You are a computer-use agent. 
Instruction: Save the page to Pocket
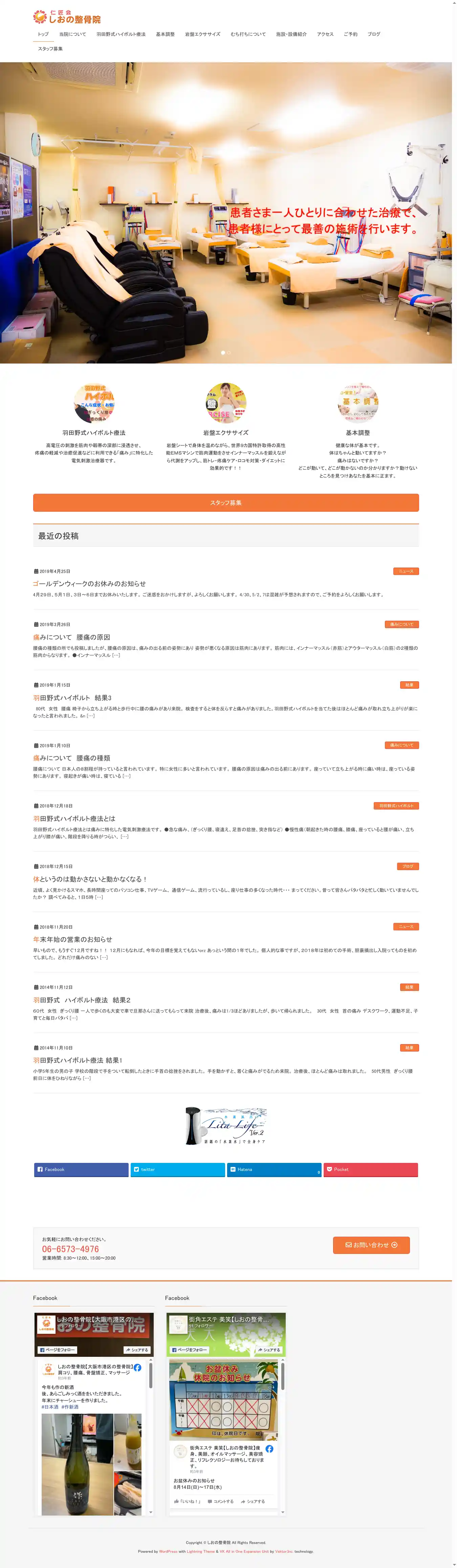click(370, 1169)
